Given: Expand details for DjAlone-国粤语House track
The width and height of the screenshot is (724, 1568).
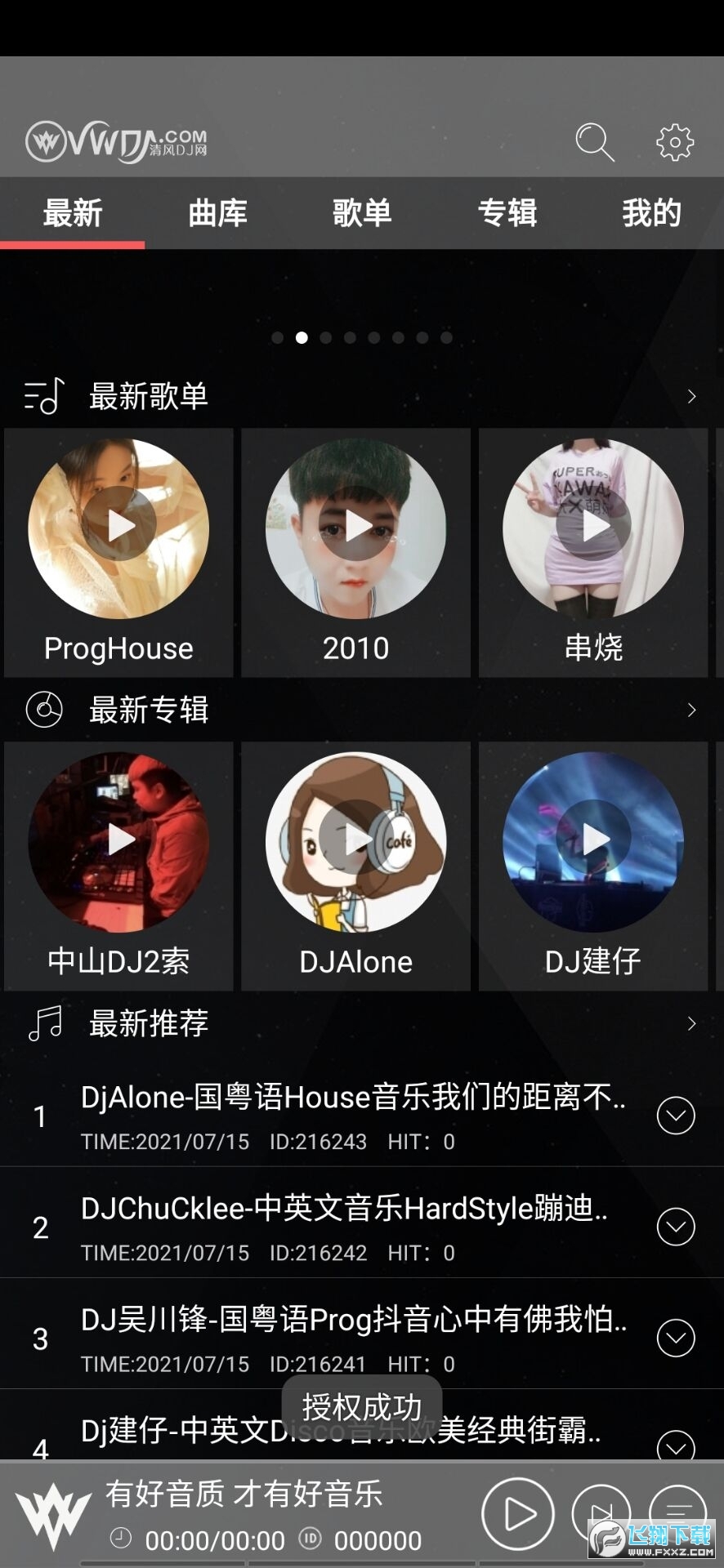Looking at the screenshot, I should click(676, 1115).
